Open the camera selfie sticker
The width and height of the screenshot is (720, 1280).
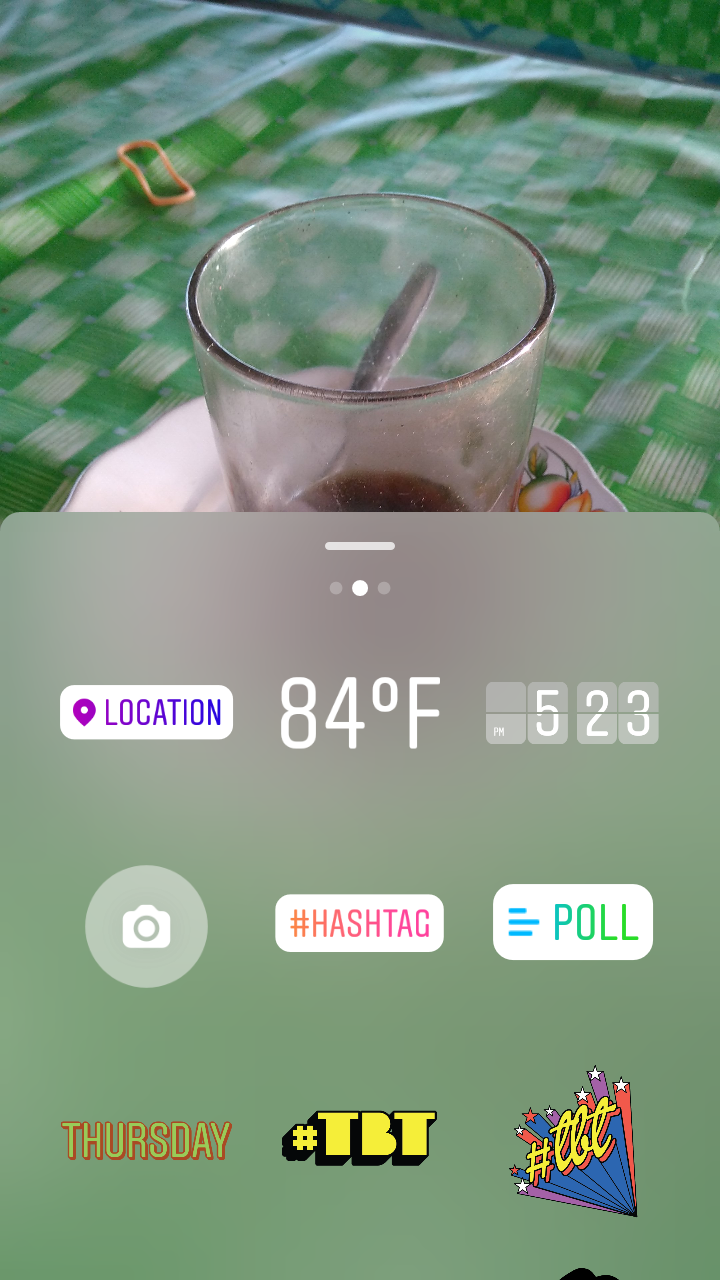(x=146, y=926)
